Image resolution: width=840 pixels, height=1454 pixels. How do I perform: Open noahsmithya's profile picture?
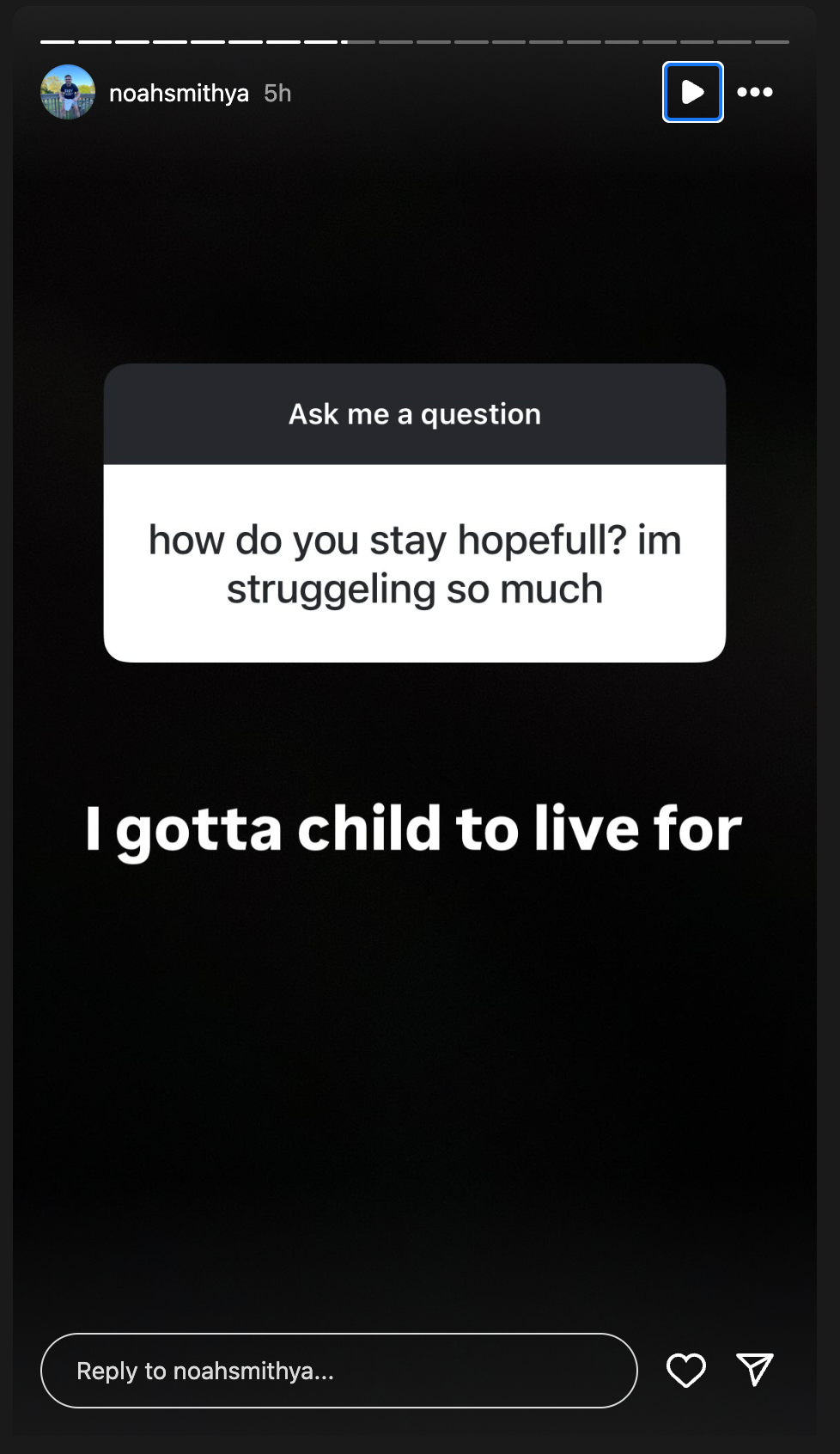click(68, 92)
